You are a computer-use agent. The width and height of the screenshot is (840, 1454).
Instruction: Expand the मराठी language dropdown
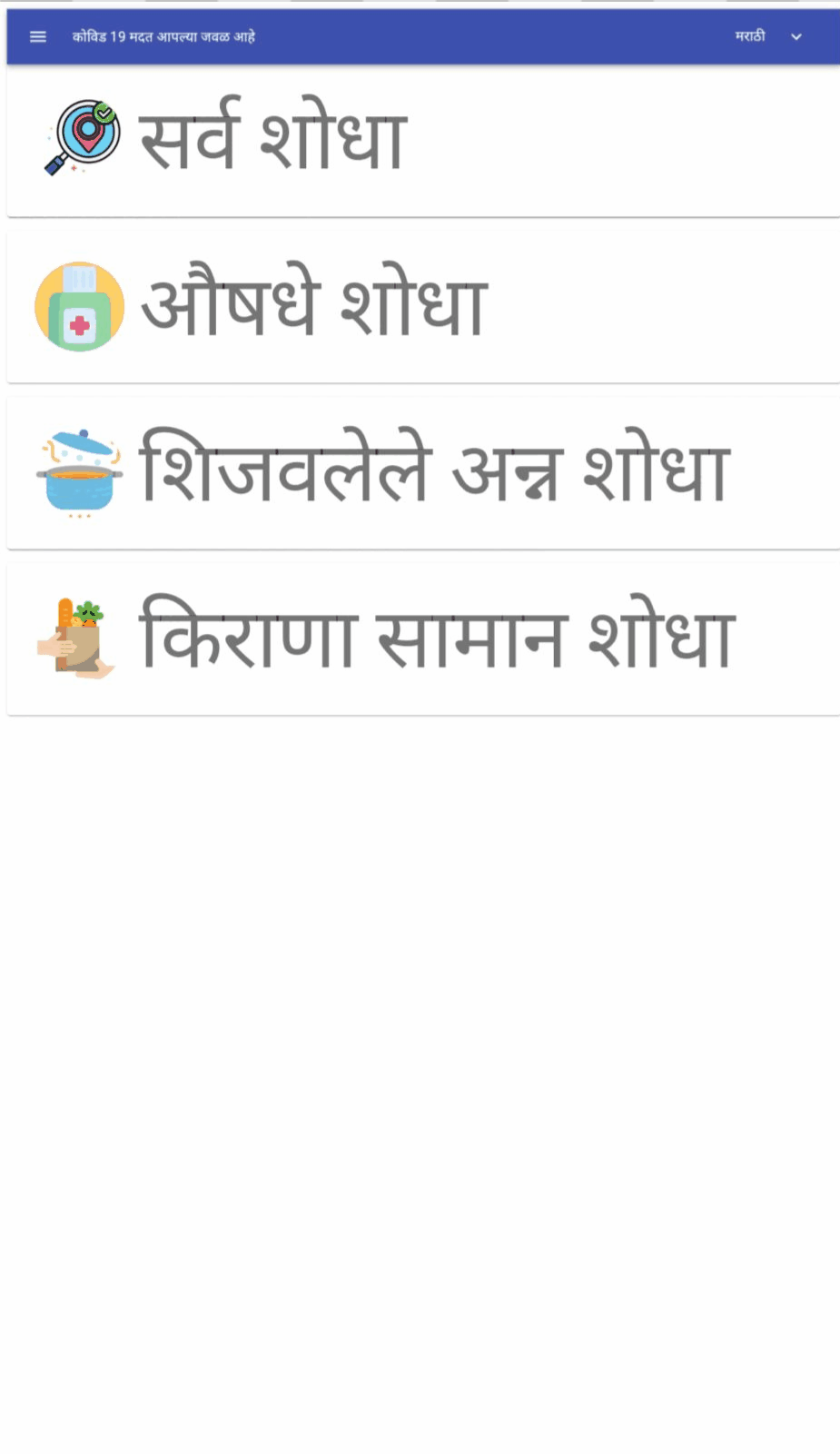coord(768,37)
